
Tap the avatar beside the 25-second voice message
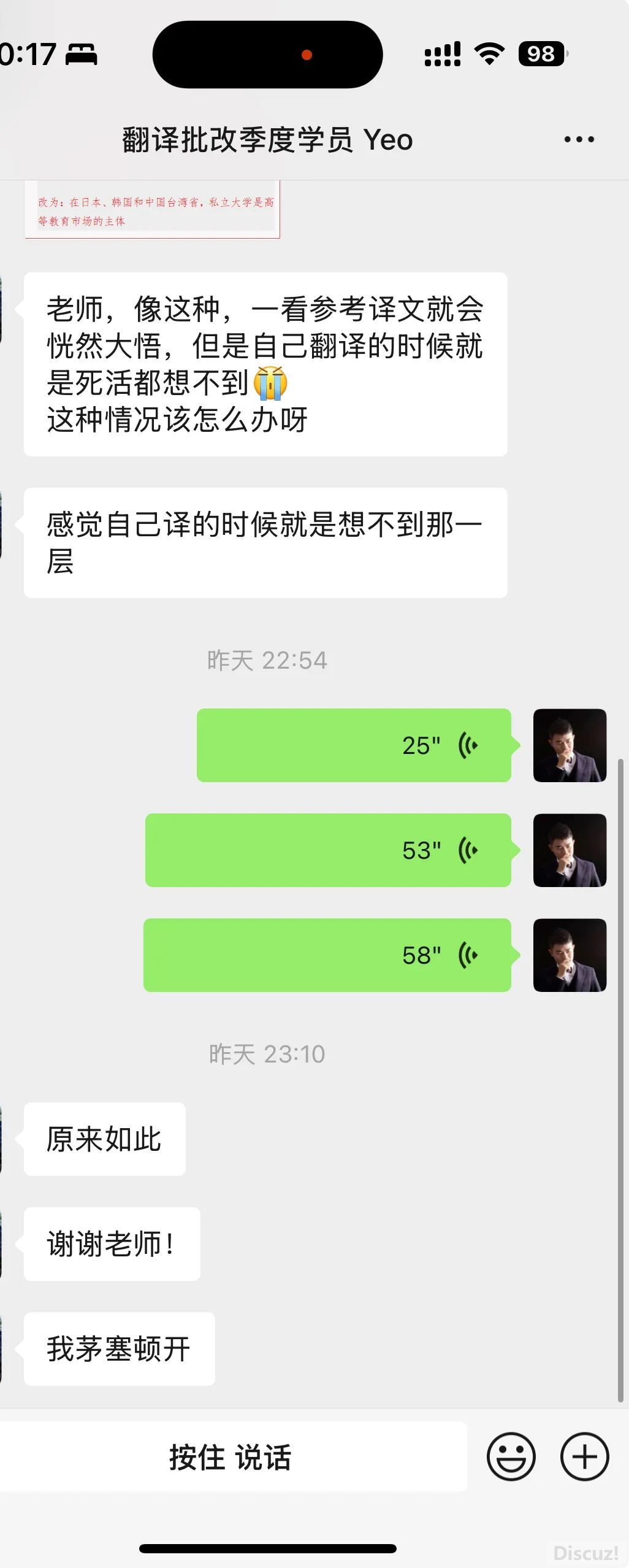pyautogui.click(x=570, y=745)
